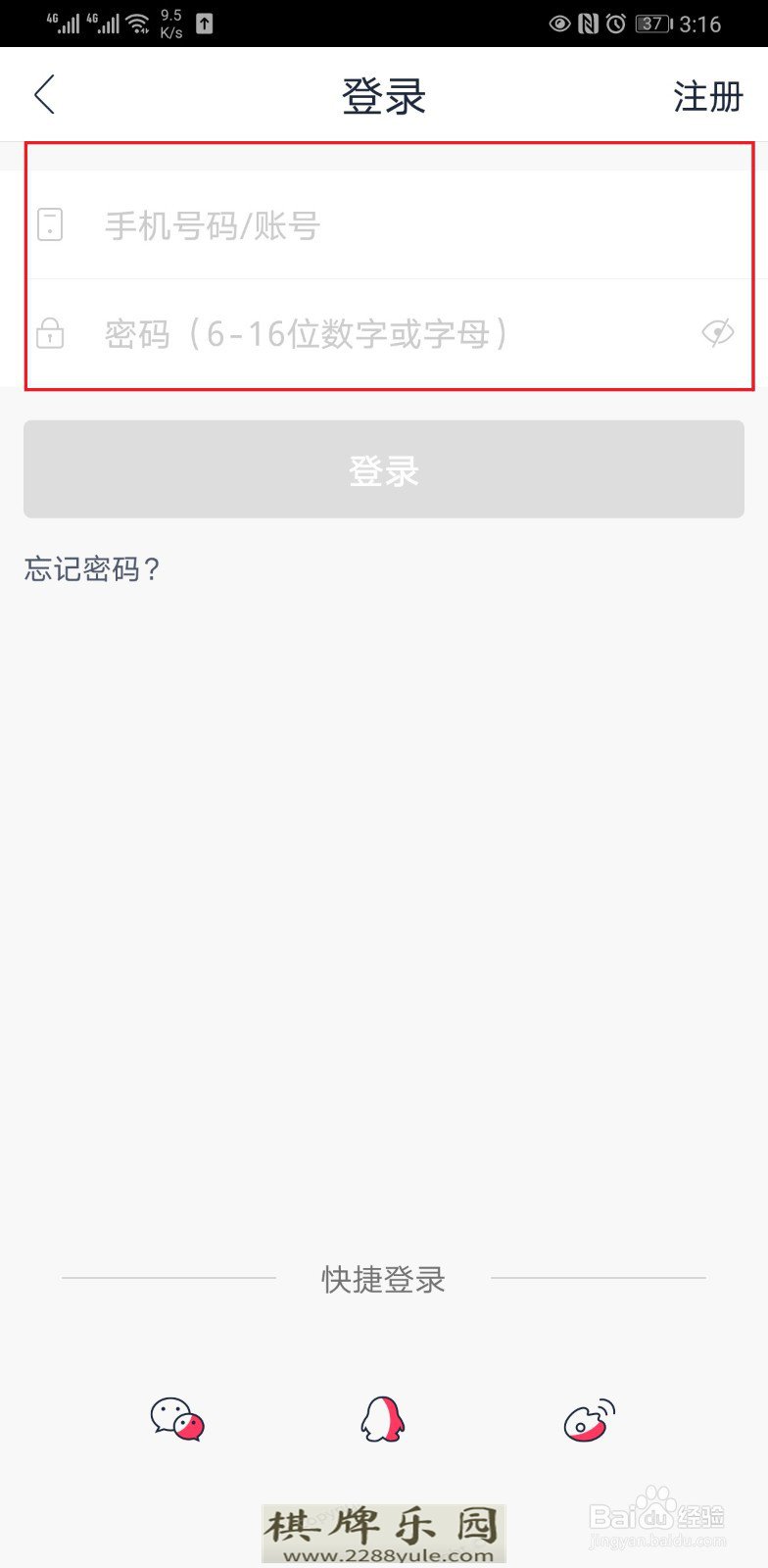Click the password lock icon

pyautogui.click(x=50, y=333)
